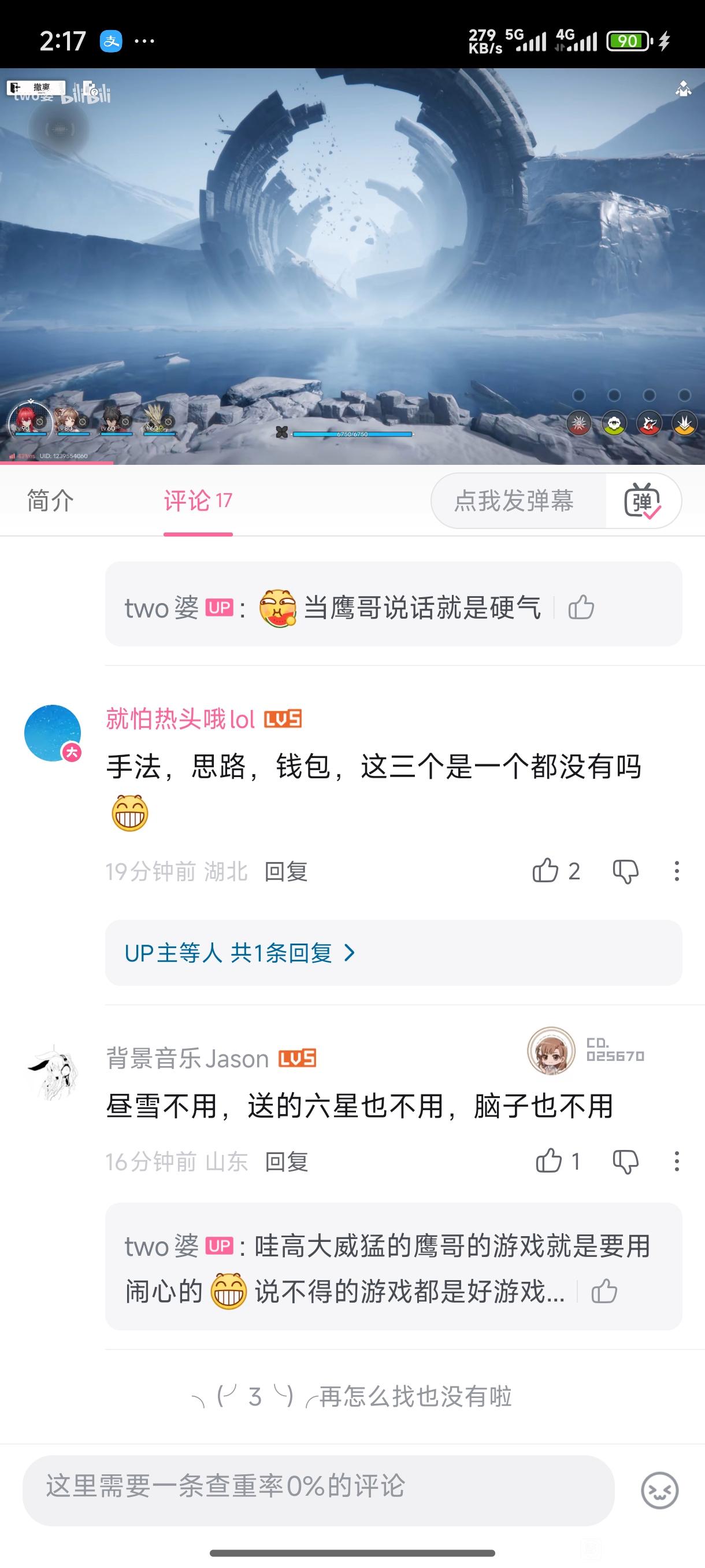Dislike 就怕热头哦lol's comment

(625, 872)
